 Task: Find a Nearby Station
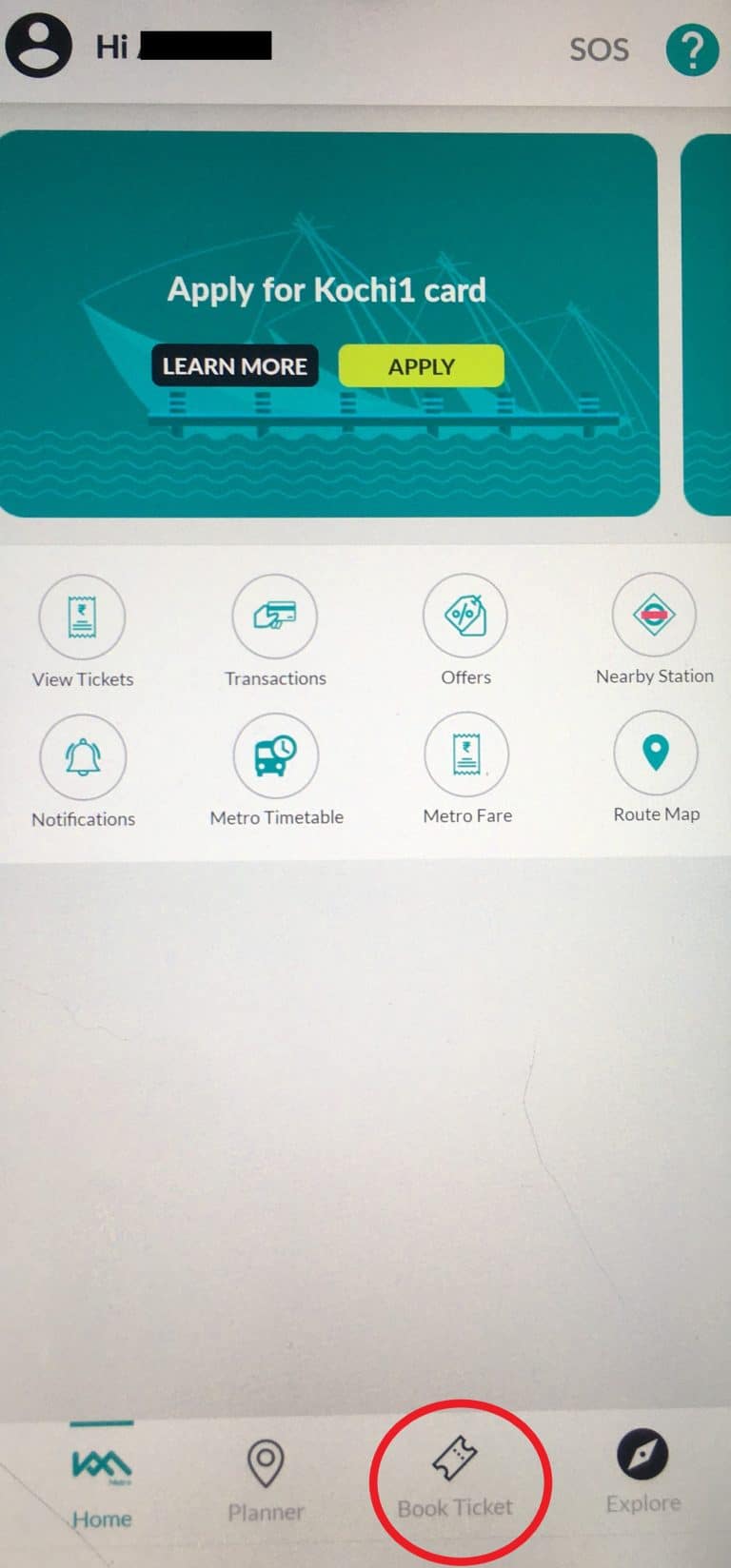(x=655, y=616)
